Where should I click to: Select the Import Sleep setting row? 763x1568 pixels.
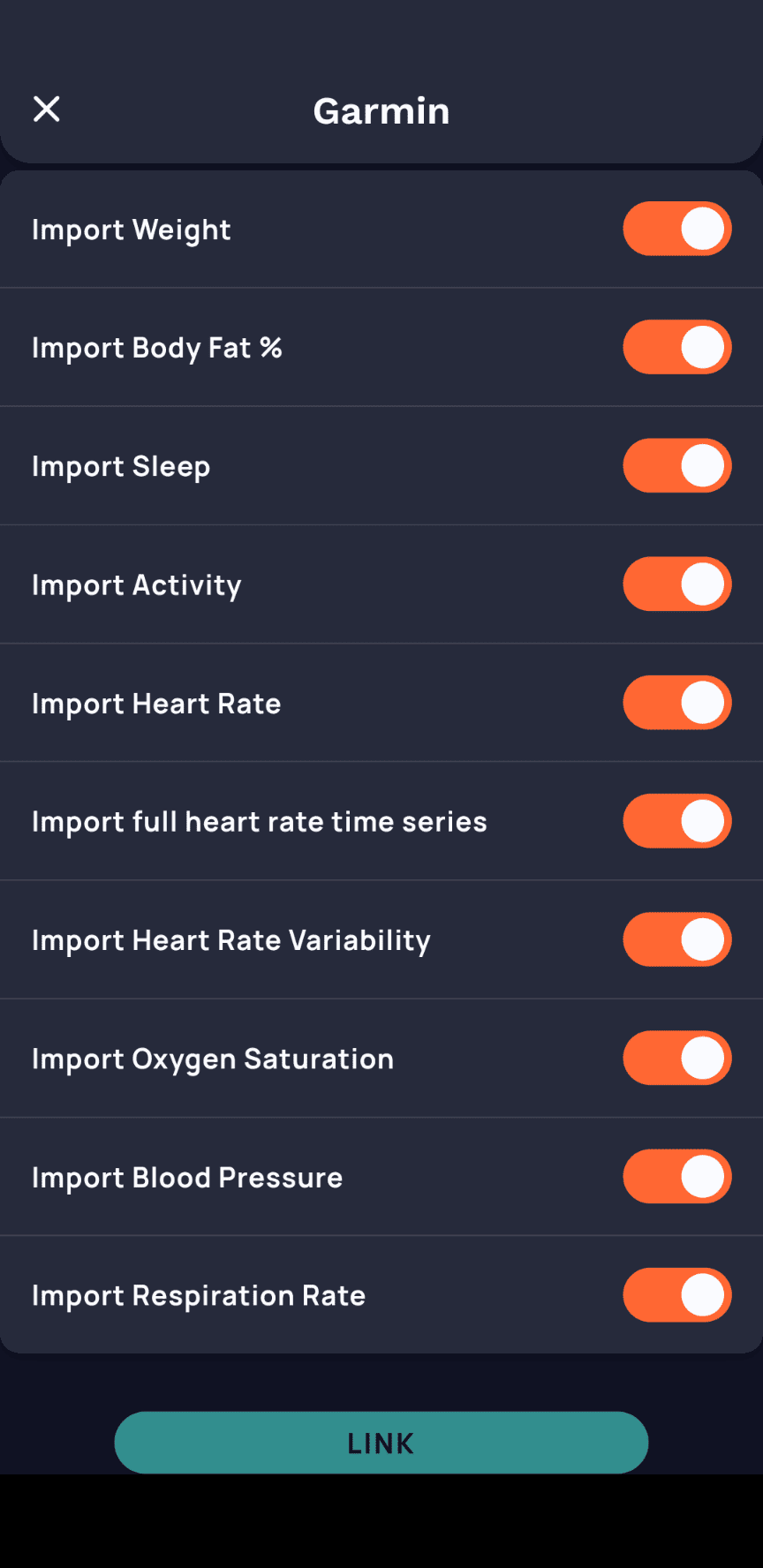(x=120, y=465)
